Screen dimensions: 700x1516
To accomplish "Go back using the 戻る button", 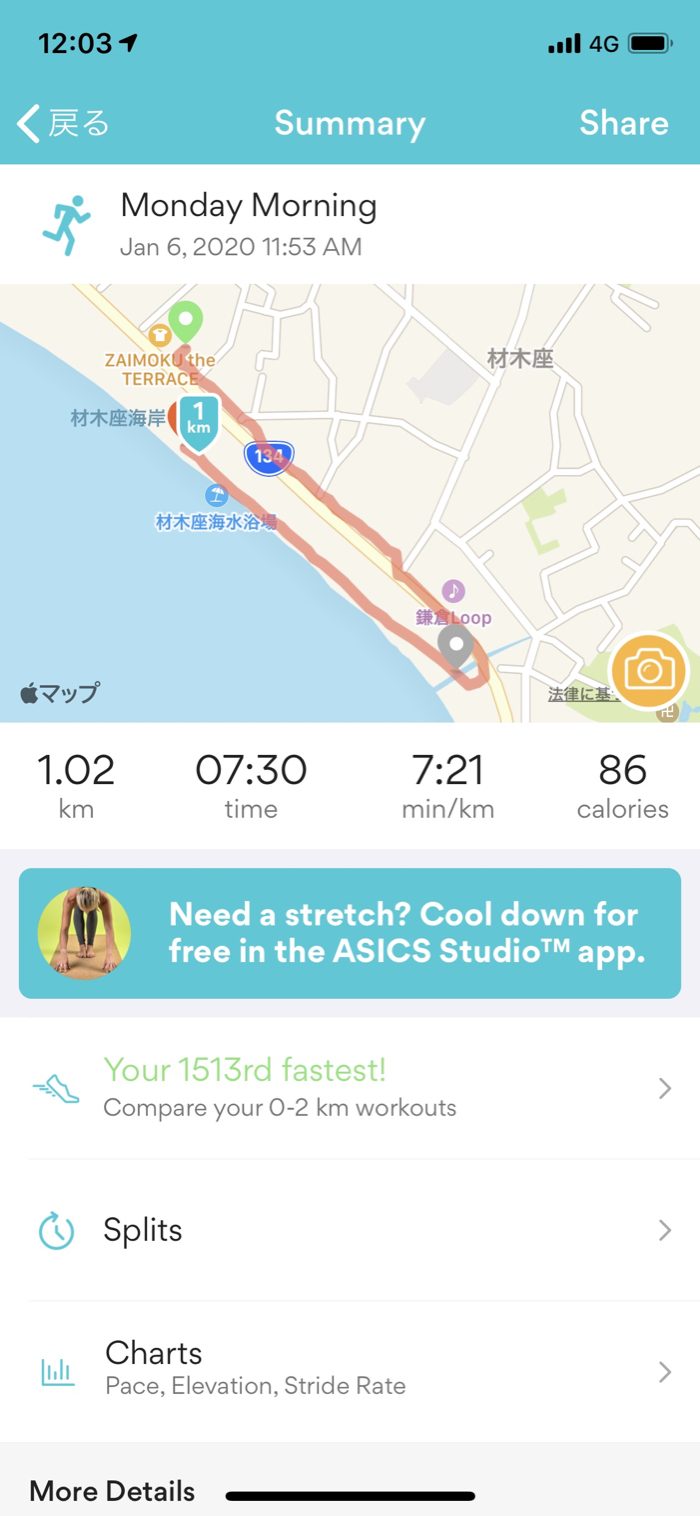I will coord(62,123).
